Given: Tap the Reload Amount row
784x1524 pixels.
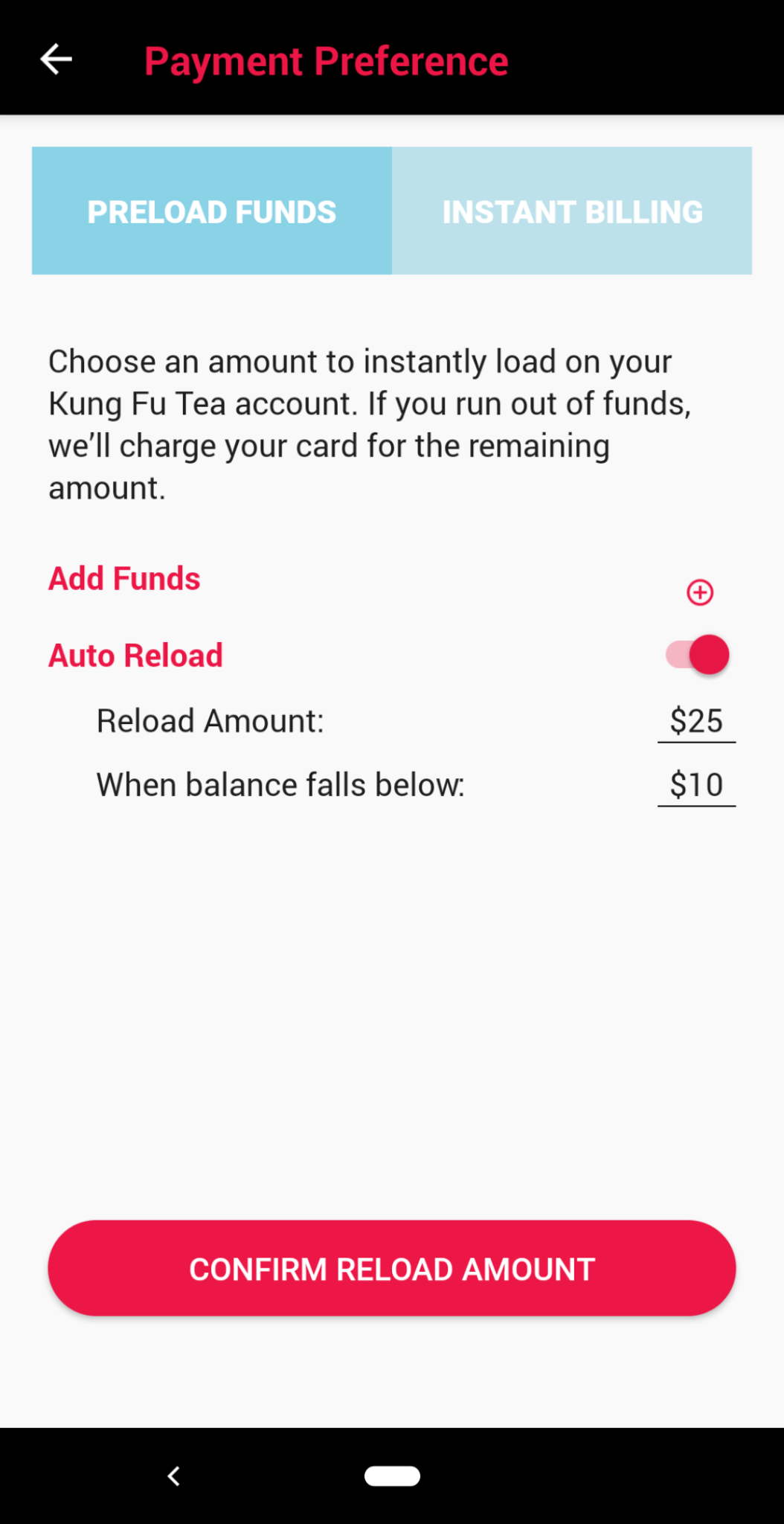Looking at the screenshot, I should [x=209, y=720].
